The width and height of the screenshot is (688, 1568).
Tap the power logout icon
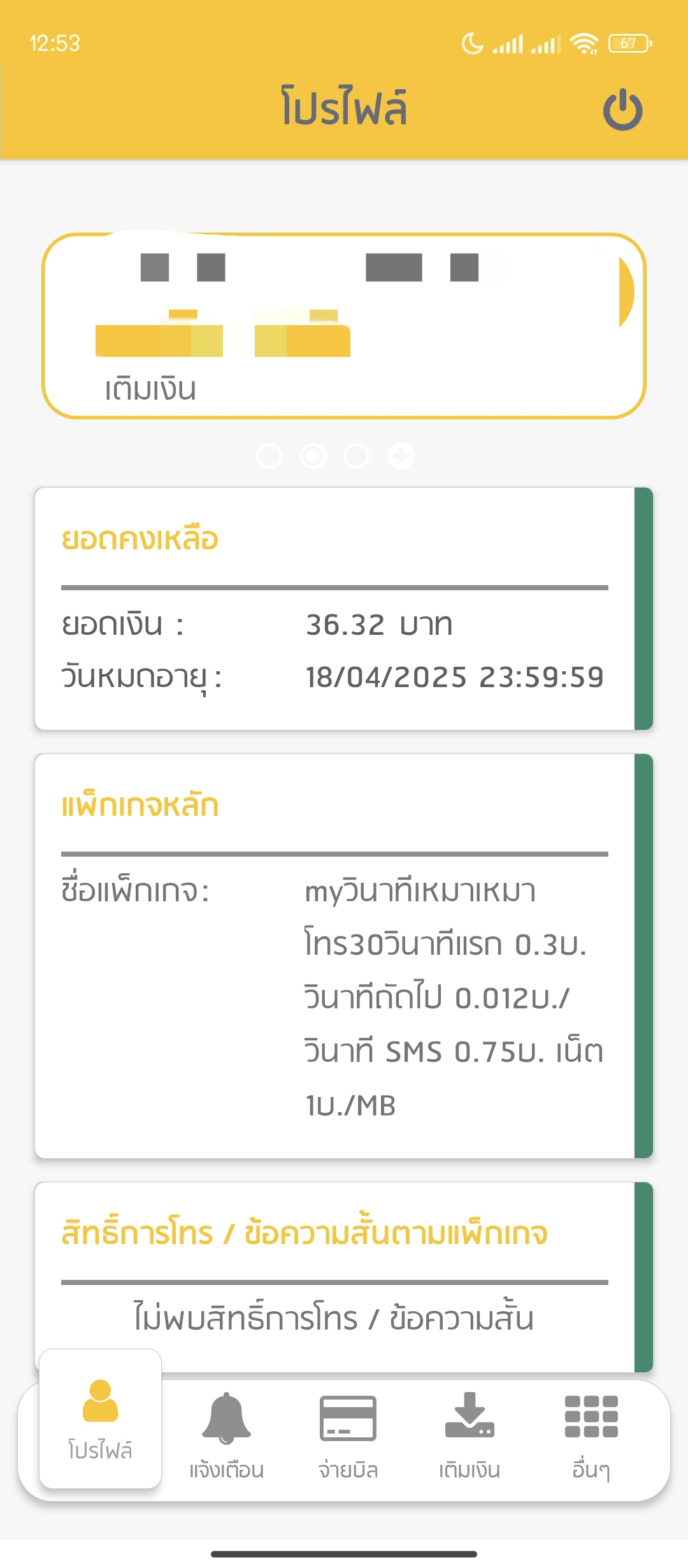[x=622, y=110]
